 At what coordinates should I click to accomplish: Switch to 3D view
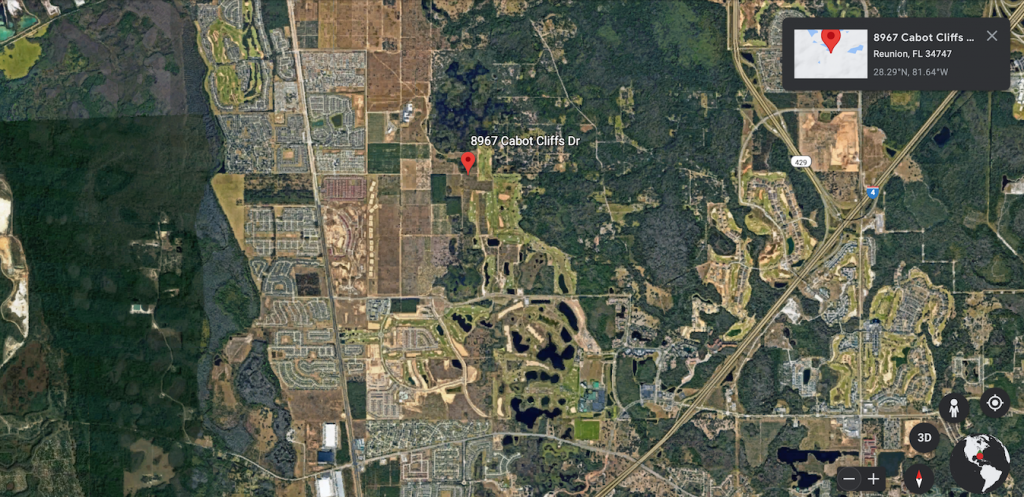(x=924, y=438)
